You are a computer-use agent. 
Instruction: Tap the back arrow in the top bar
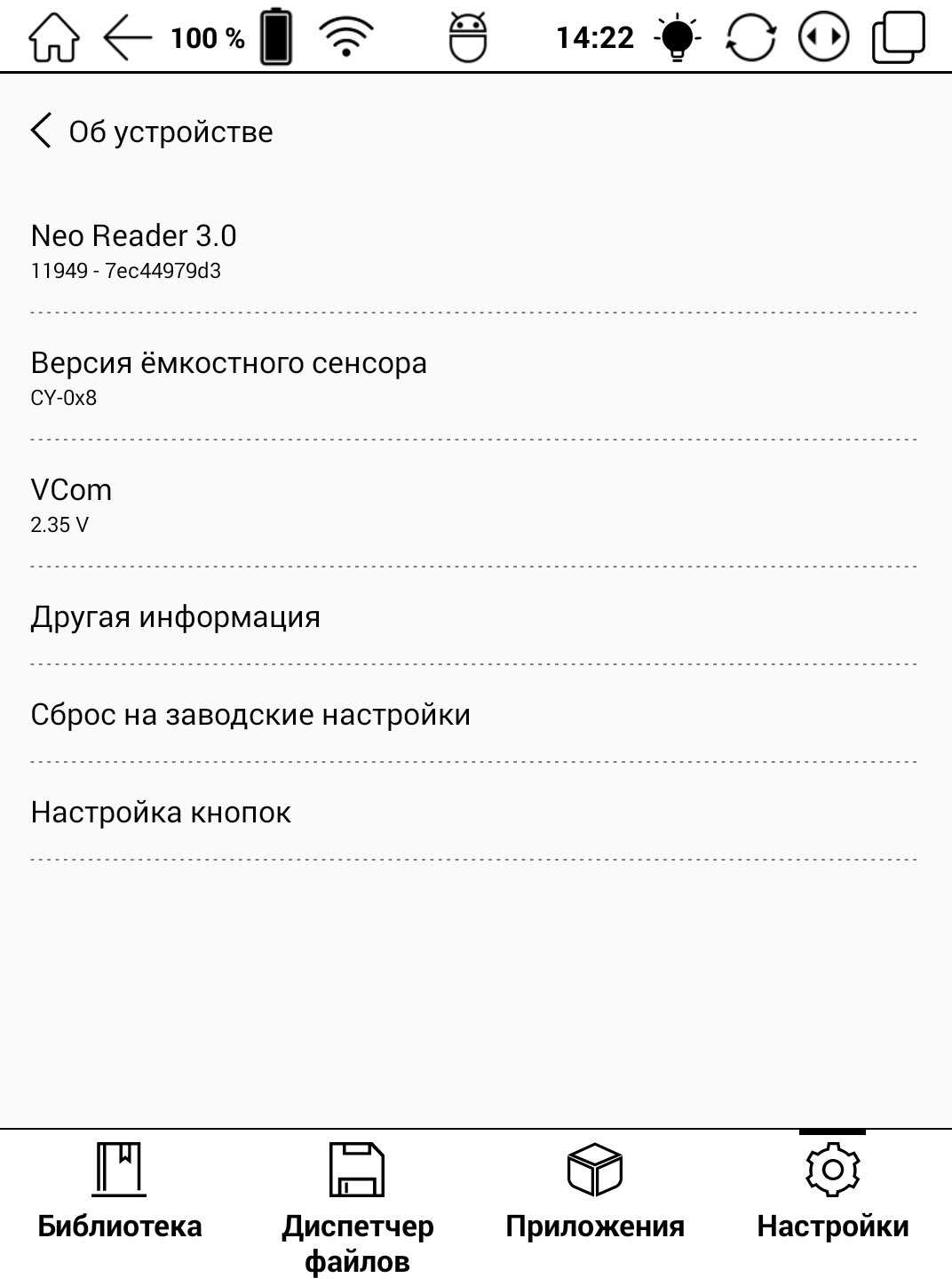pos(128,37)
